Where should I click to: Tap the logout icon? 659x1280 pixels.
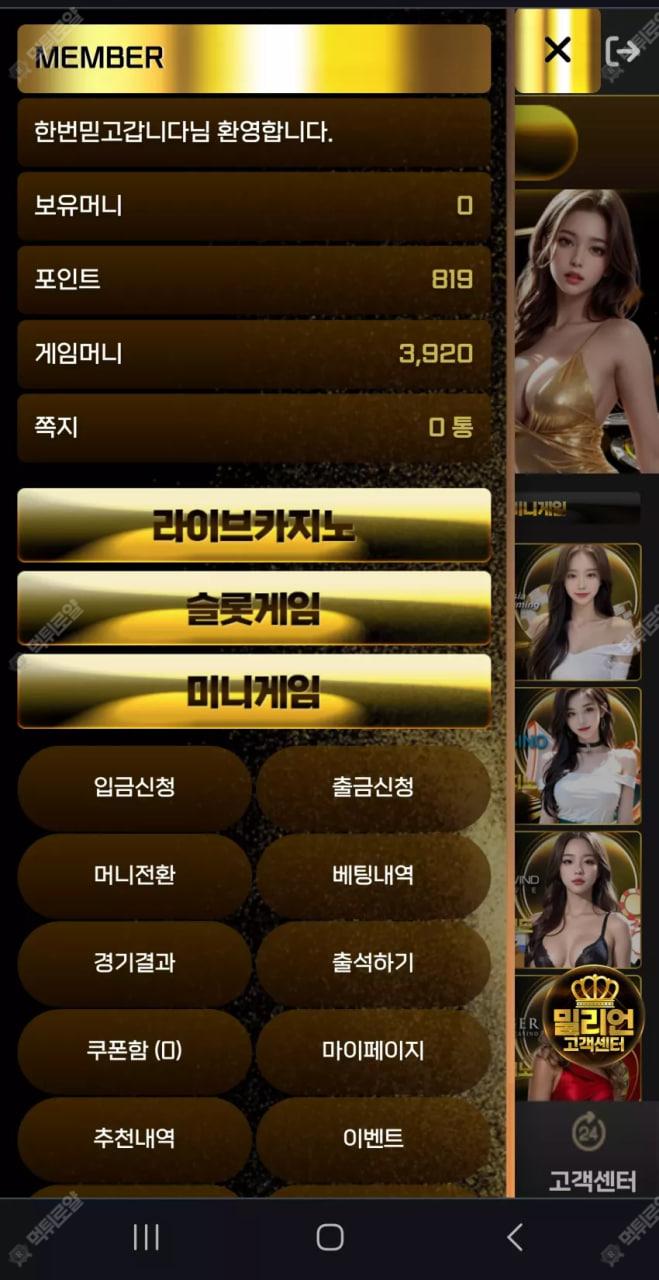[x=622, y=51]
